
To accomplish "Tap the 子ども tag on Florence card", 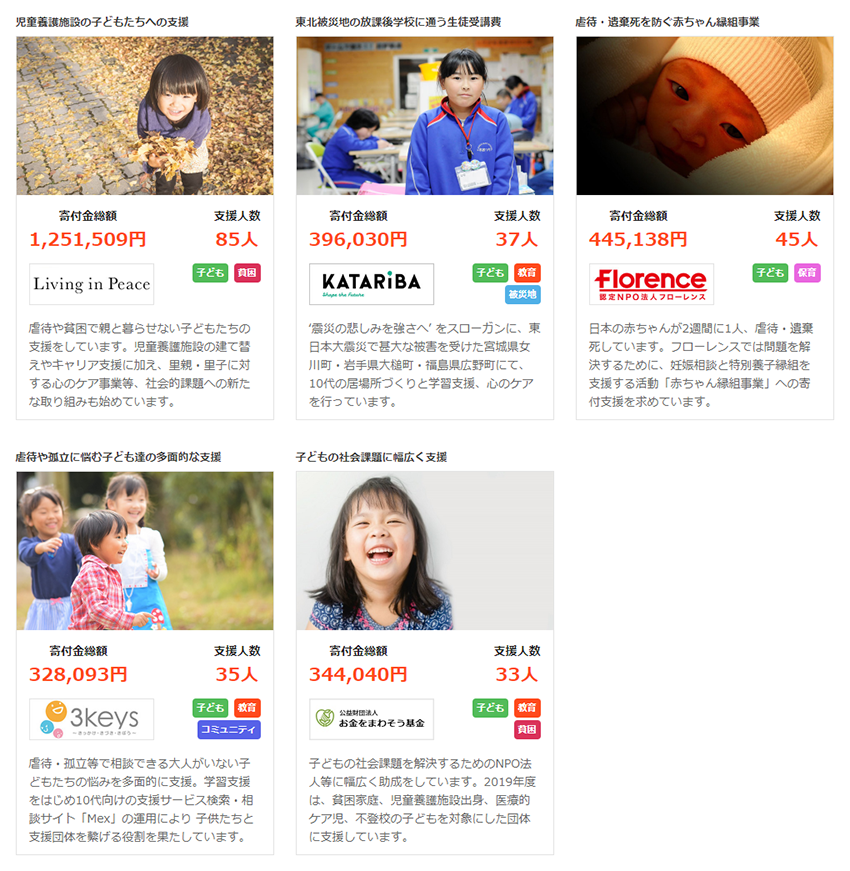I will (770, 273).
